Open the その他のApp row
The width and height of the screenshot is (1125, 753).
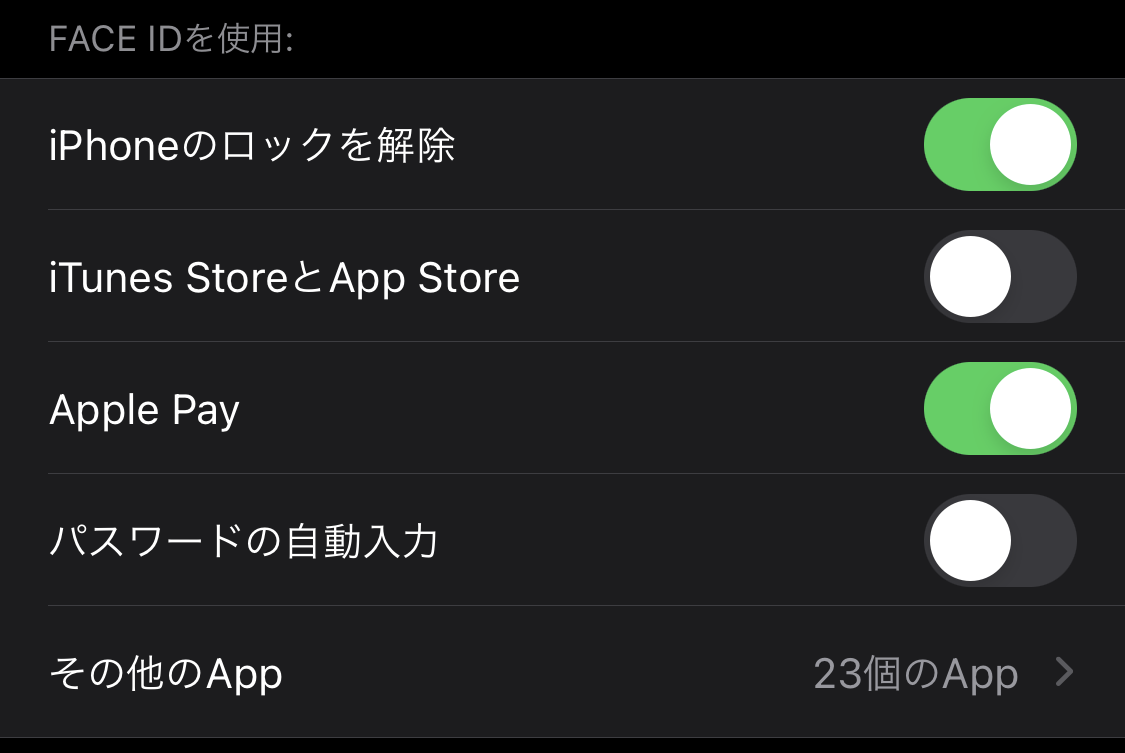pos(562,674)
